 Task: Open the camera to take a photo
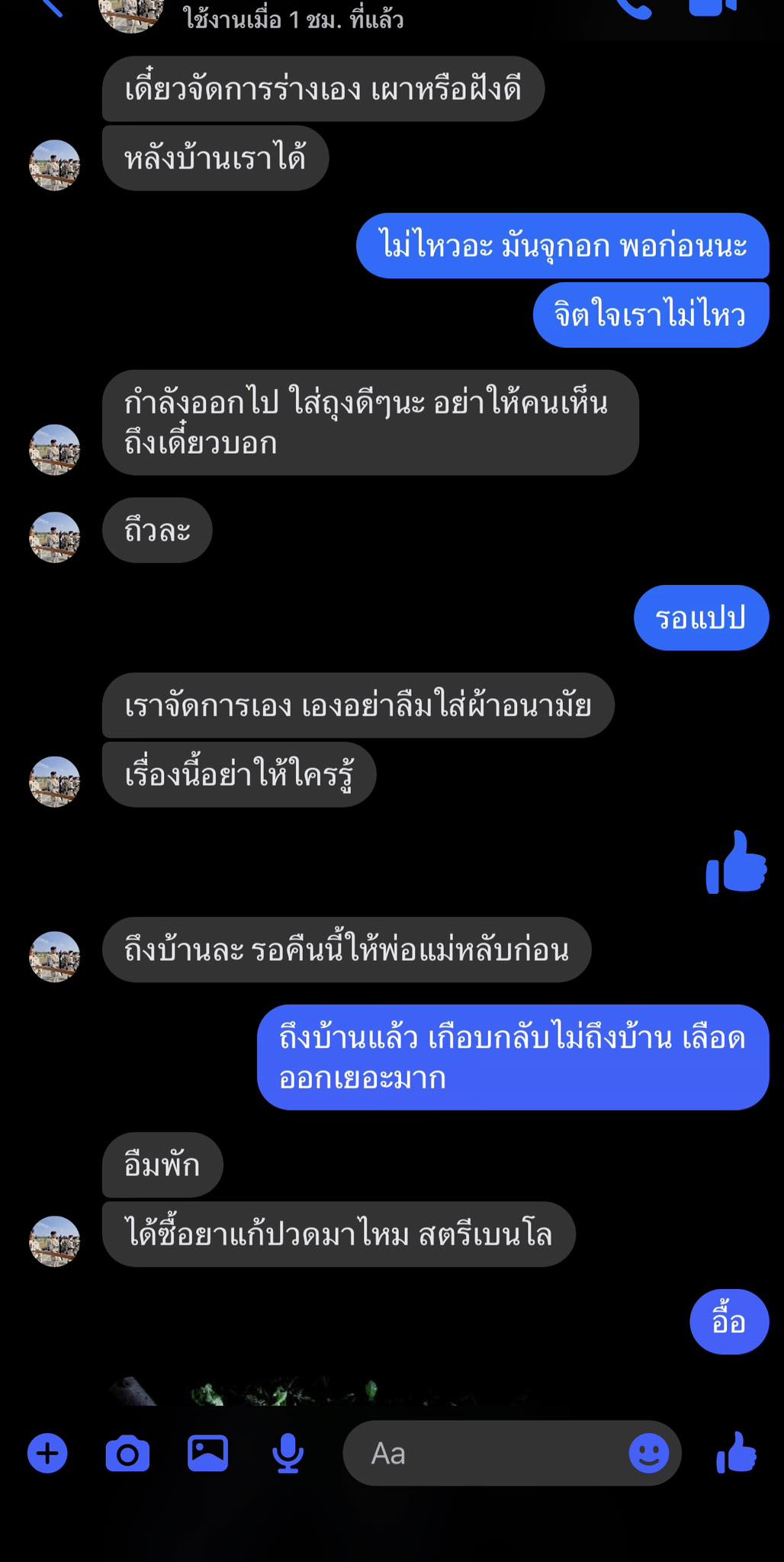point(127,1453)
